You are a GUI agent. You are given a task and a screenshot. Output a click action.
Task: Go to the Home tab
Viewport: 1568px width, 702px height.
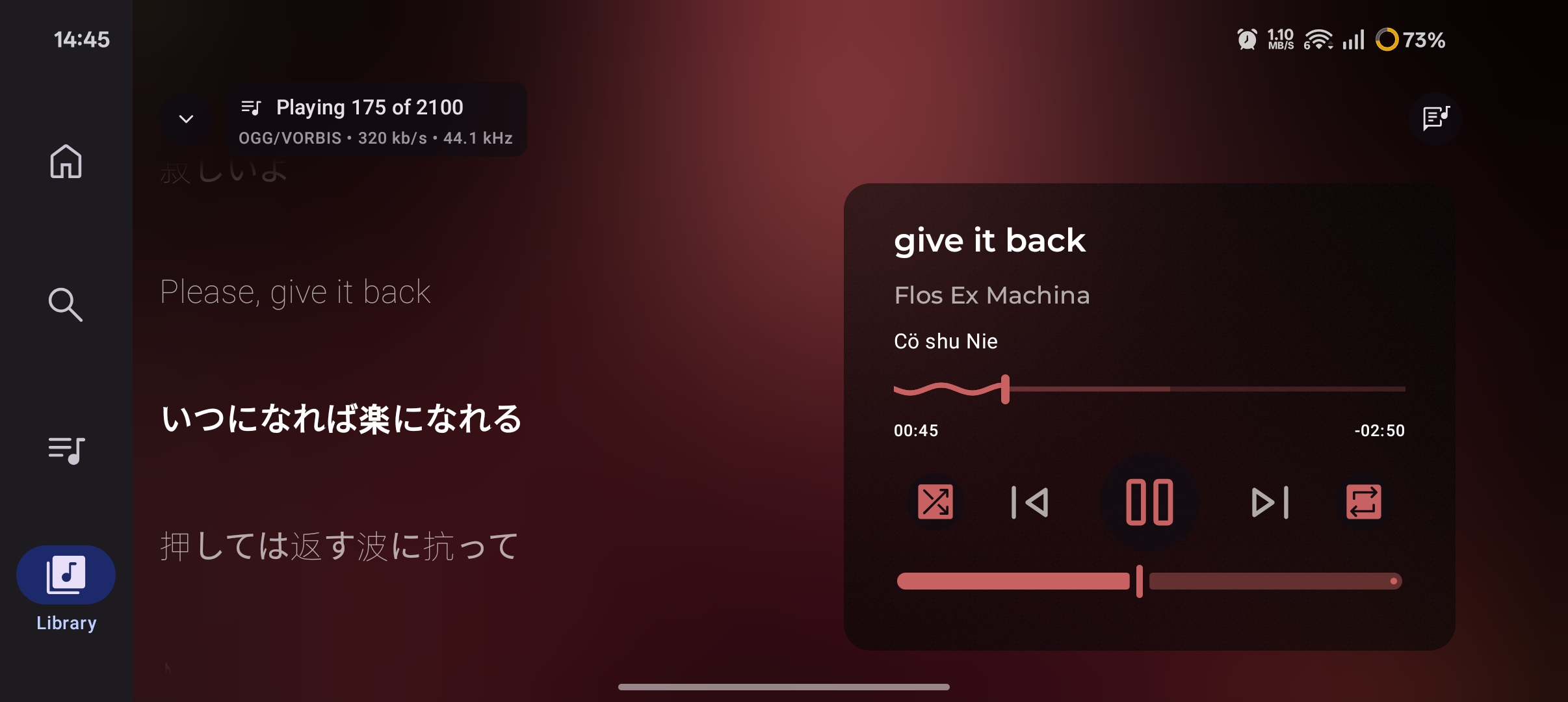coord(66,161)
